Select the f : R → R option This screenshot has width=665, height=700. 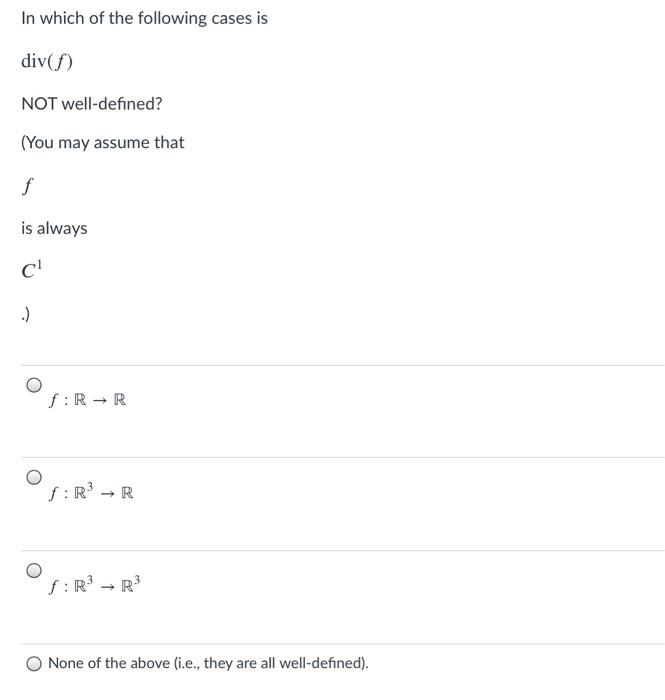pos(34,384)
